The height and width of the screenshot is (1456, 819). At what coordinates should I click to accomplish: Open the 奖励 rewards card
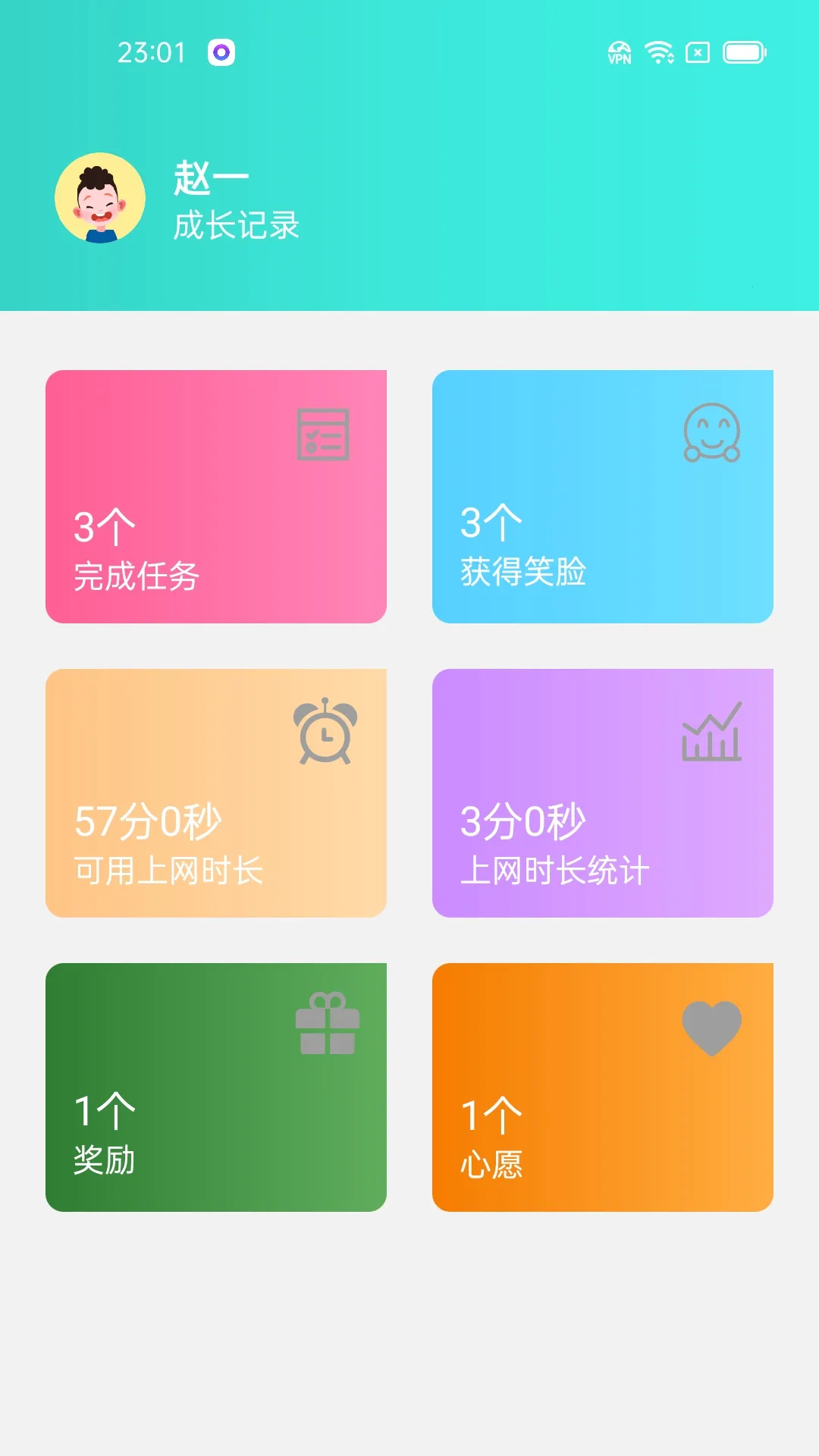coord(217,1084)
